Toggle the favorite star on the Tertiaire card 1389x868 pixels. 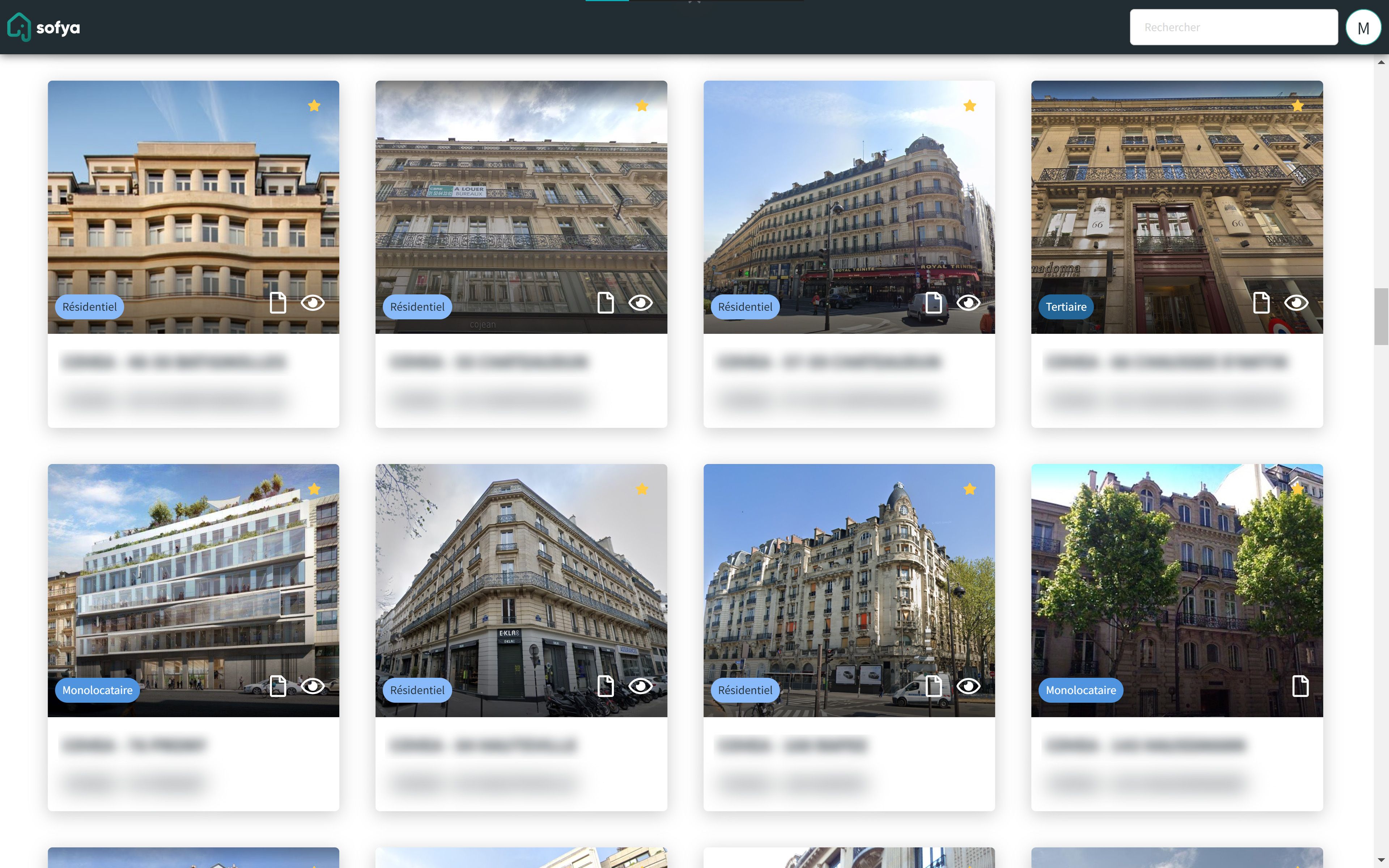pos(1298,106)
